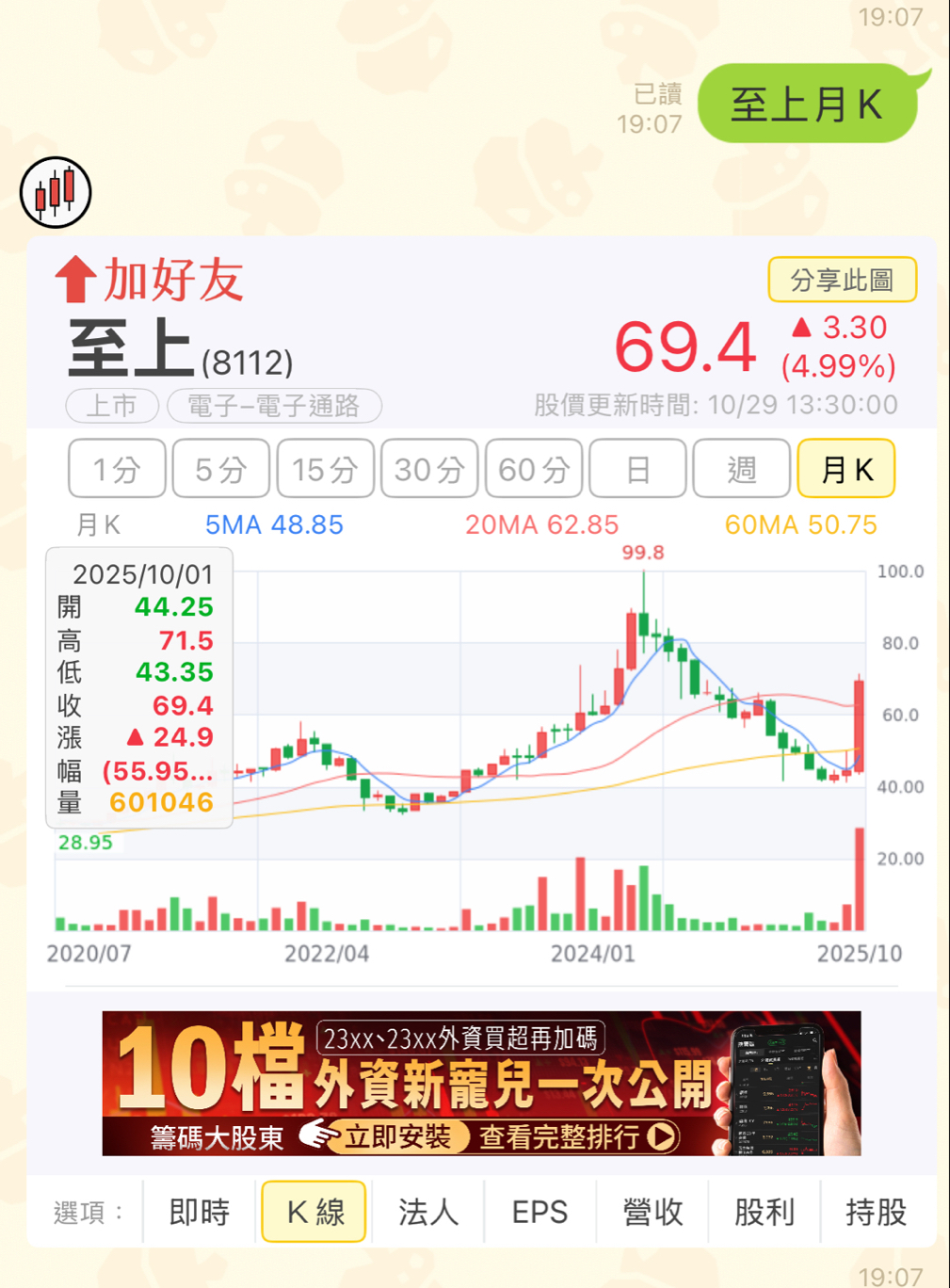Open the 即時 real-time quote option

pyautogui.click(x=200, y=1212)
